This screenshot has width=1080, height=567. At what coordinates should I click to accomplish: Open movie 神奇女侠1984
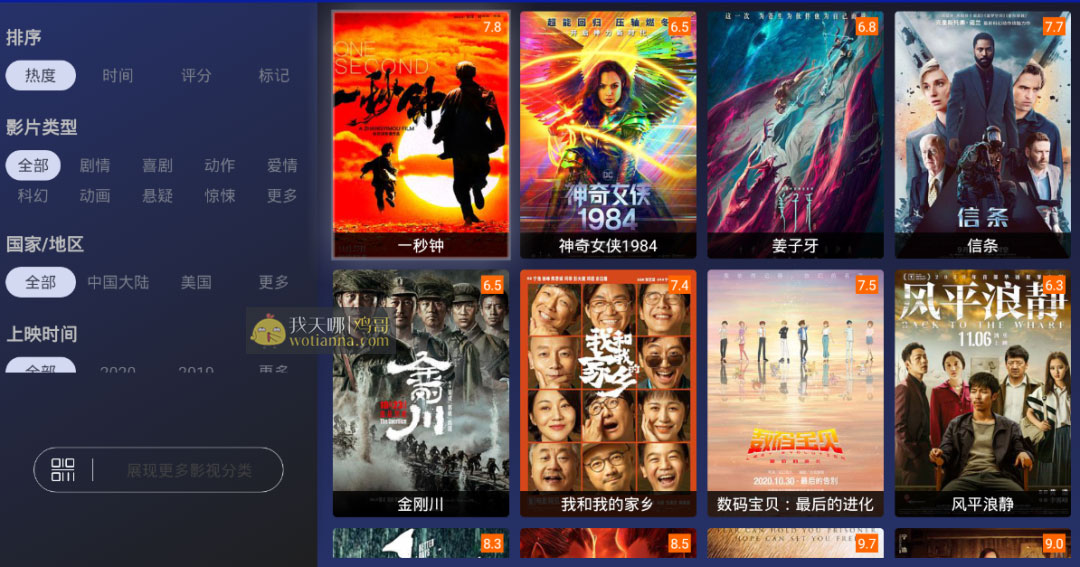click(x=607, y=135)
